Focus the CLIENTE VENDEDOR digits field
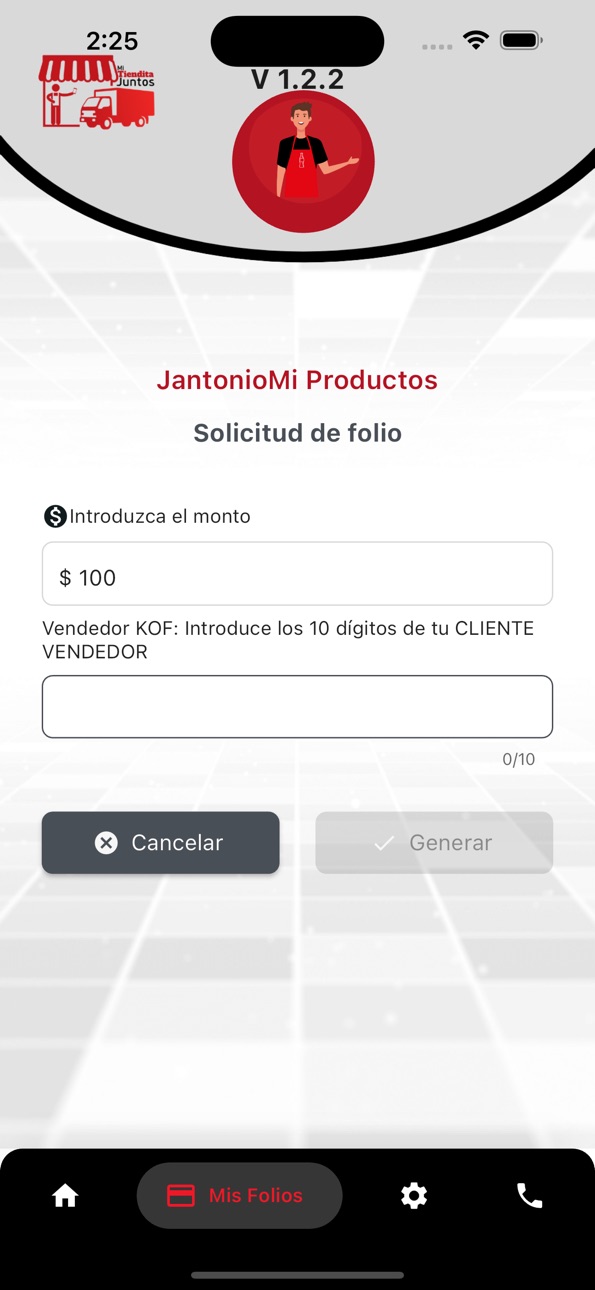 (297, 707)
